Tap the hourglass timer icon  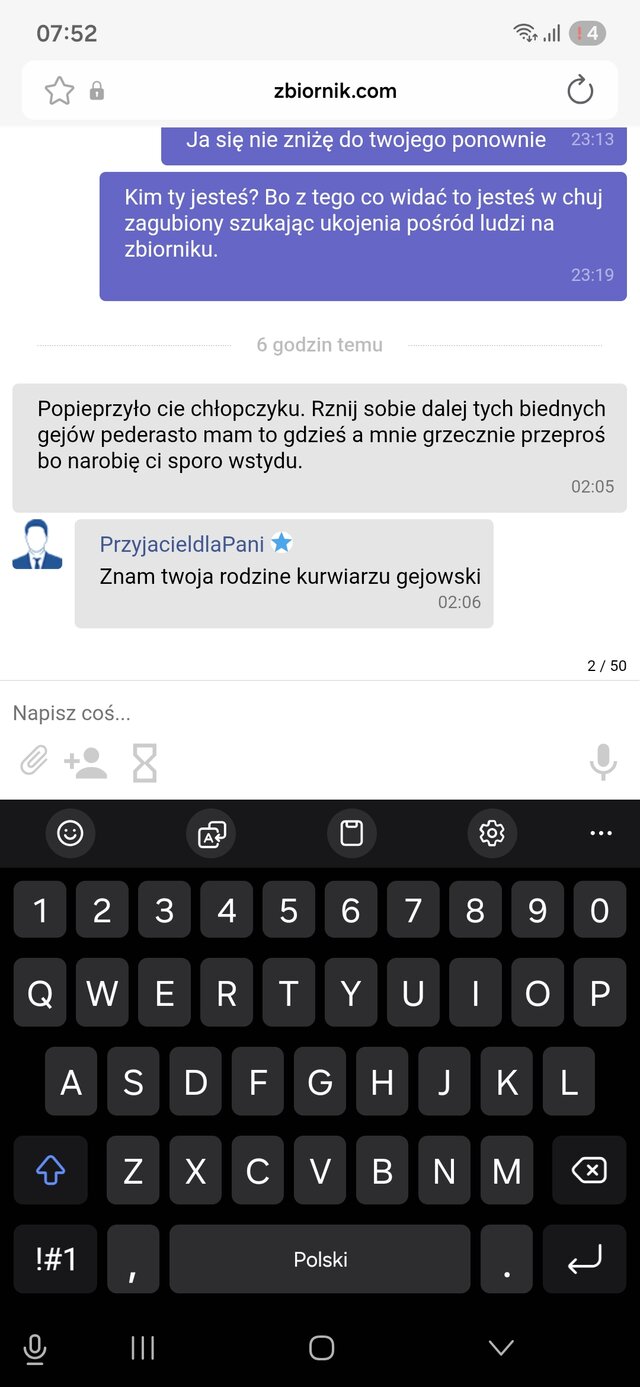point(145,763)
